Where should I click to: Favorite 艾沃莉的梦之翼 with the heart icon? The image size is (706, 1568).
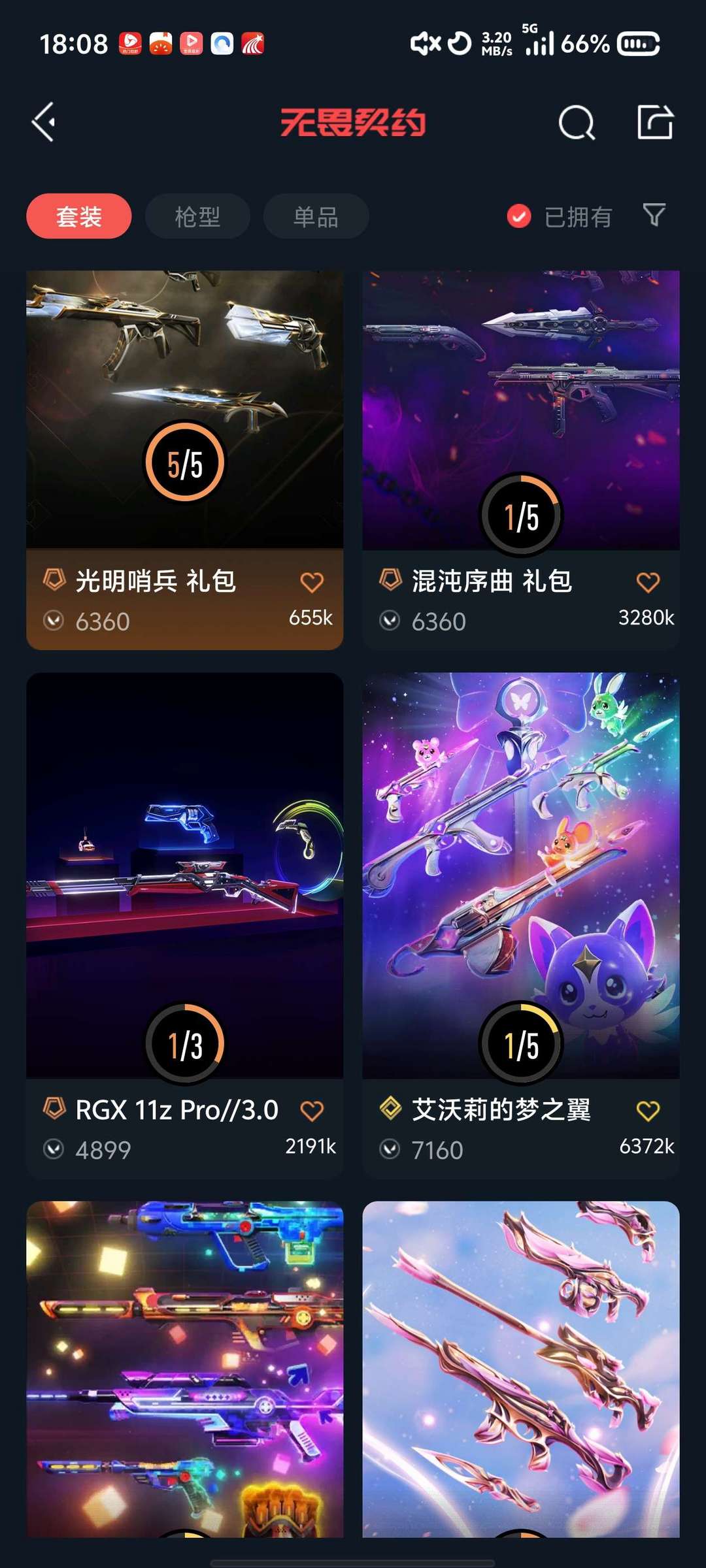pos(648,1110)
